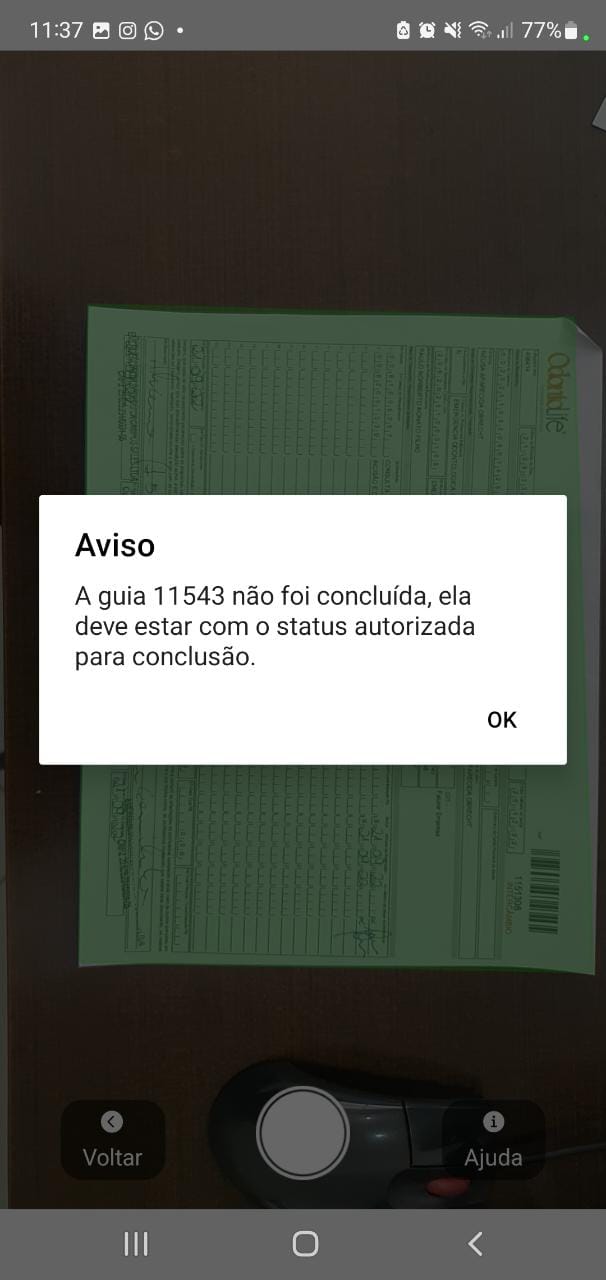Open recent apps from the navigation bar

pos(136,1243)
